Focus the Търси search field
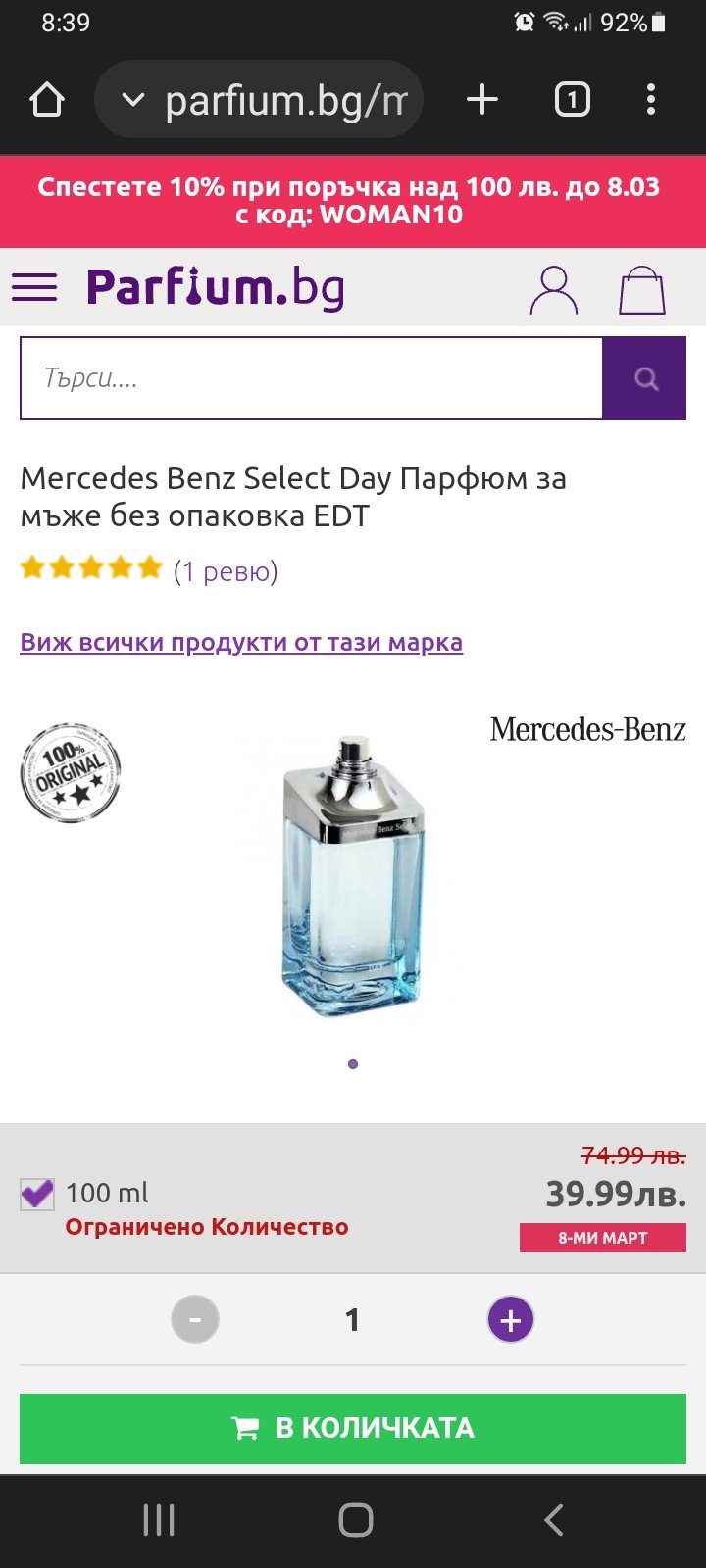This screenshot has height=1568, width=706. (x=311, y=378)
